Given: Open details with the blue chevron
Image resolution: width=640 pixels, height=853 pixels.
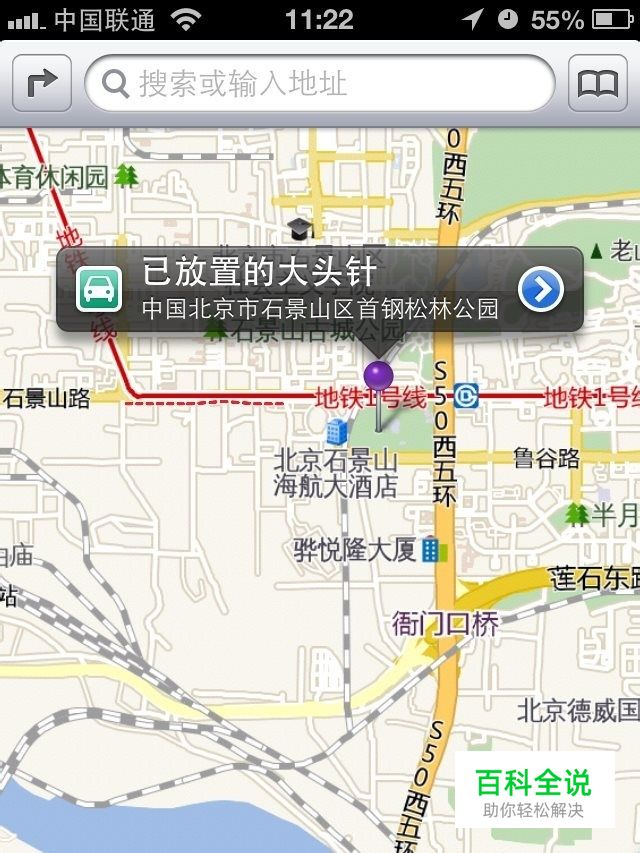Looking at the screenshot, I should [x=541, y=290].
